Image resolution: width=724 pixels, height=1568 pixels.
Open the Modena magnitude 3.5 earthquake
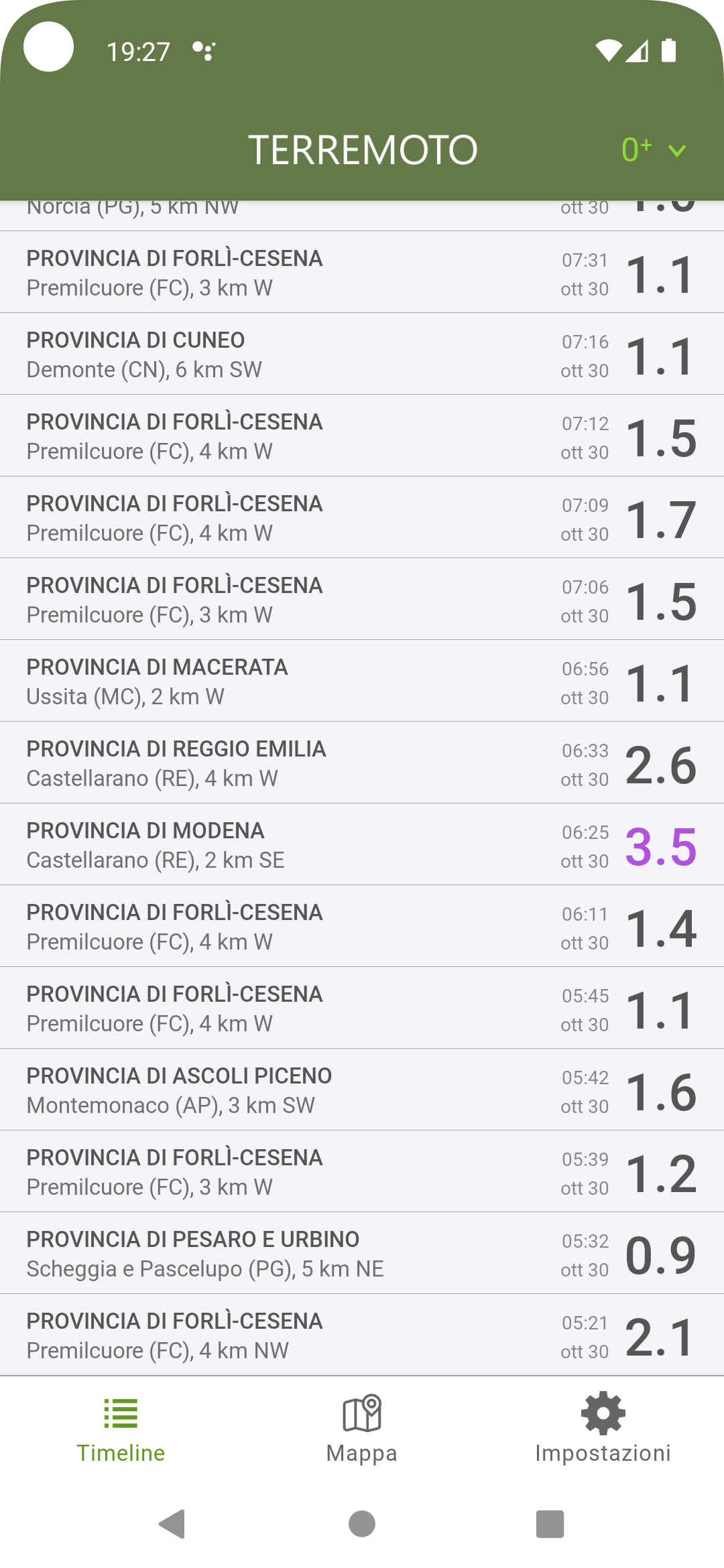click(362, 845)
